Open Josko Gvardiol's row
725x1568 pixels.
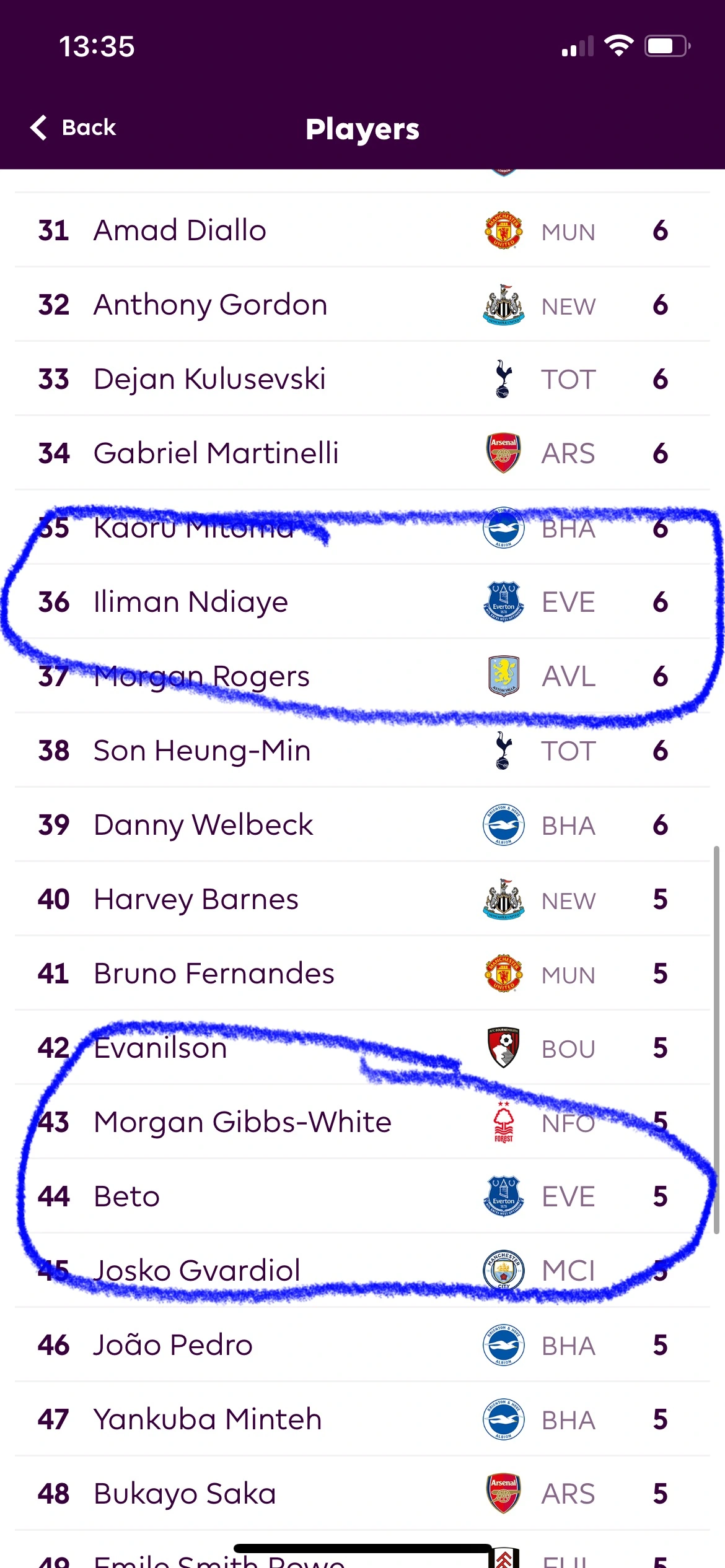click(197, 1271)
